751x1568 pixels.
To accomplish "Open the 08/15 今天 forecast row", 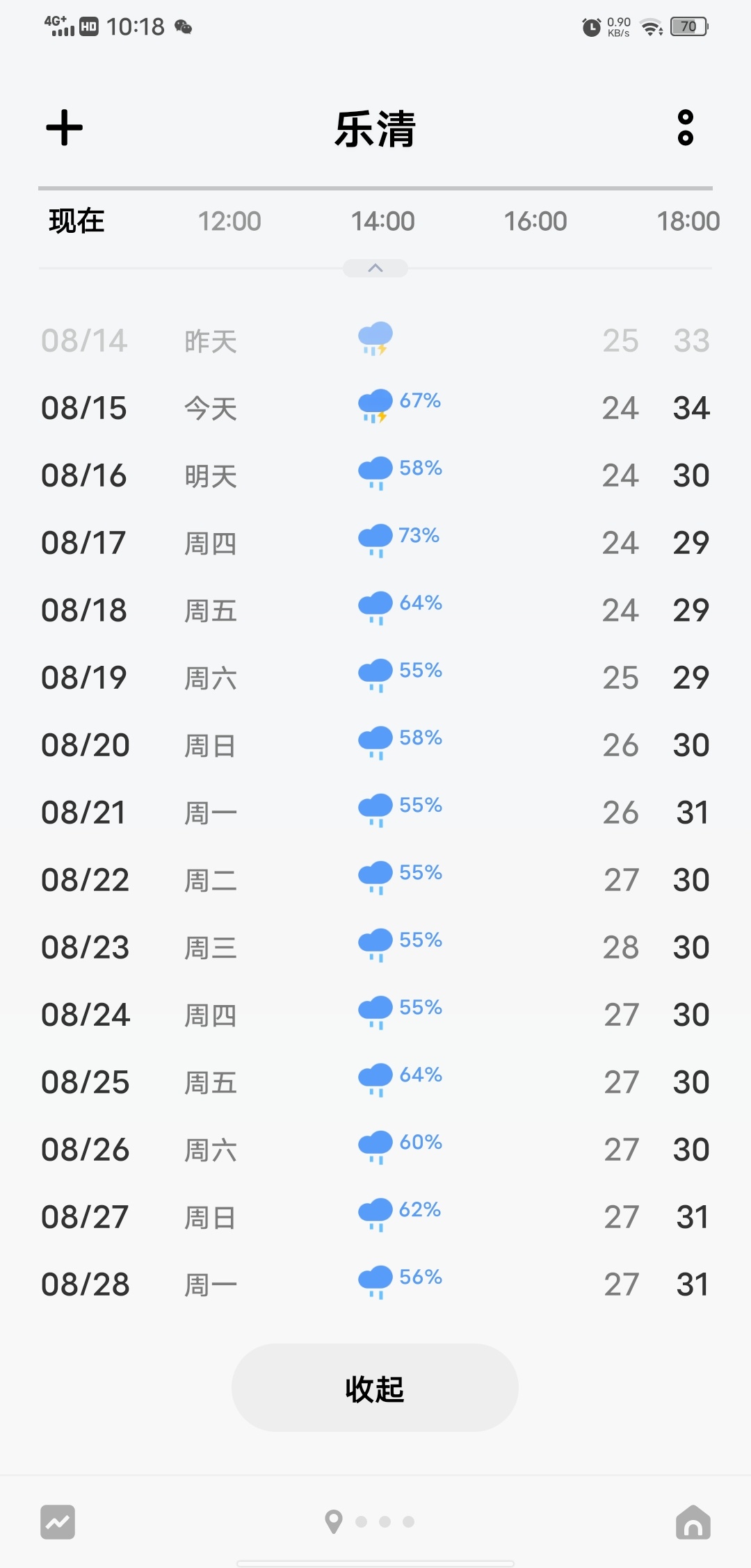I will pos(375,408).
